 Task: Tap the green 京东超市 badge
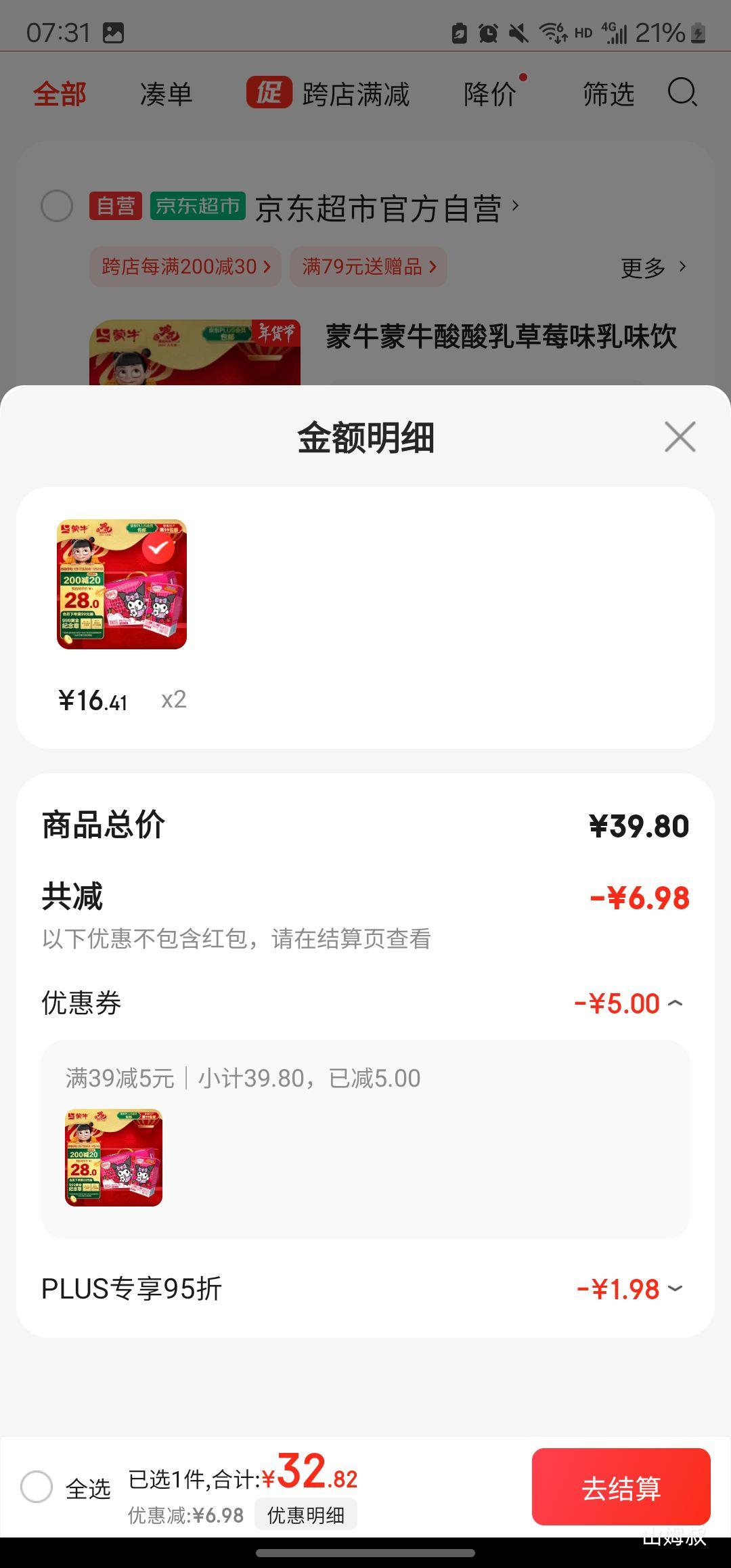(x=198, y=204)
